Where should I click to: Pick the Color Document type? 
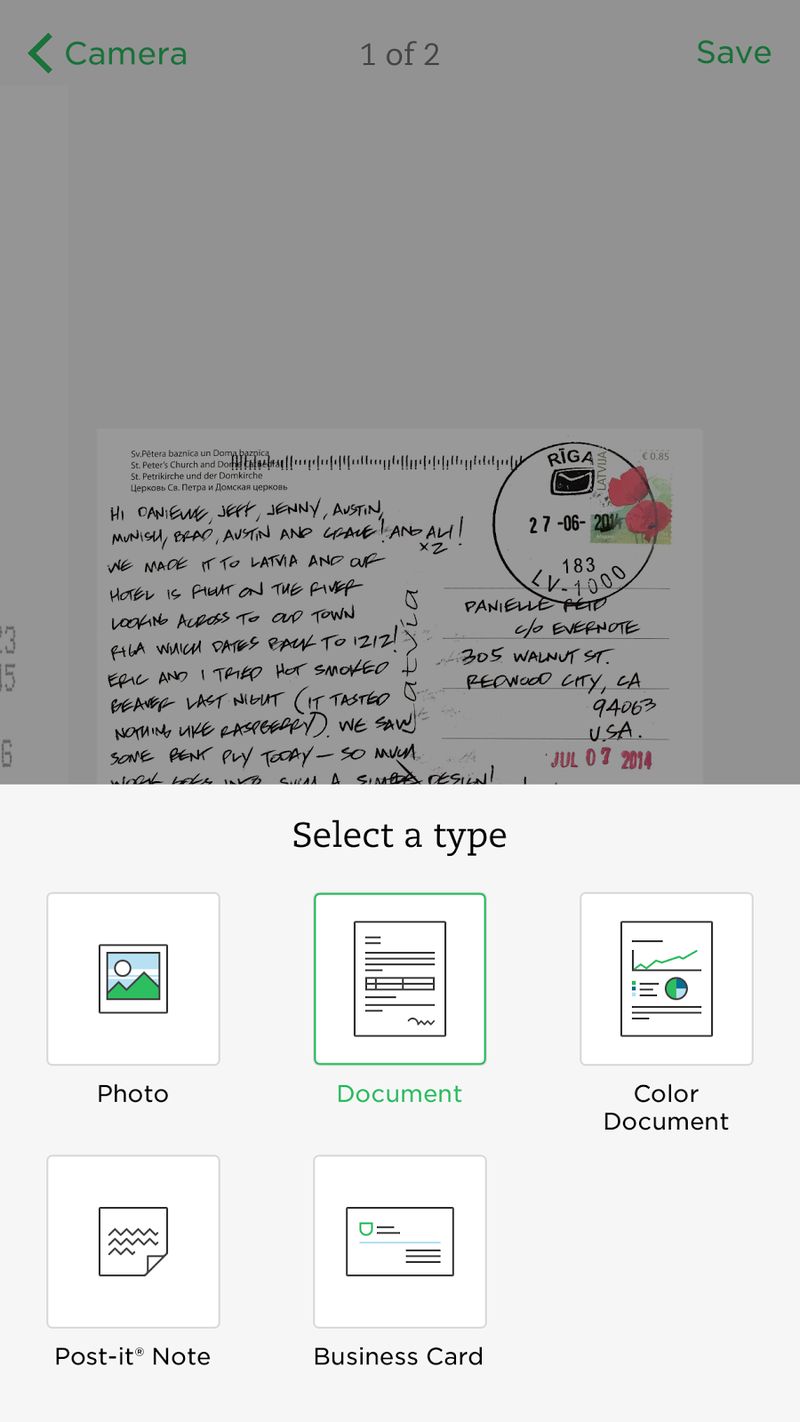pos(666,979)
